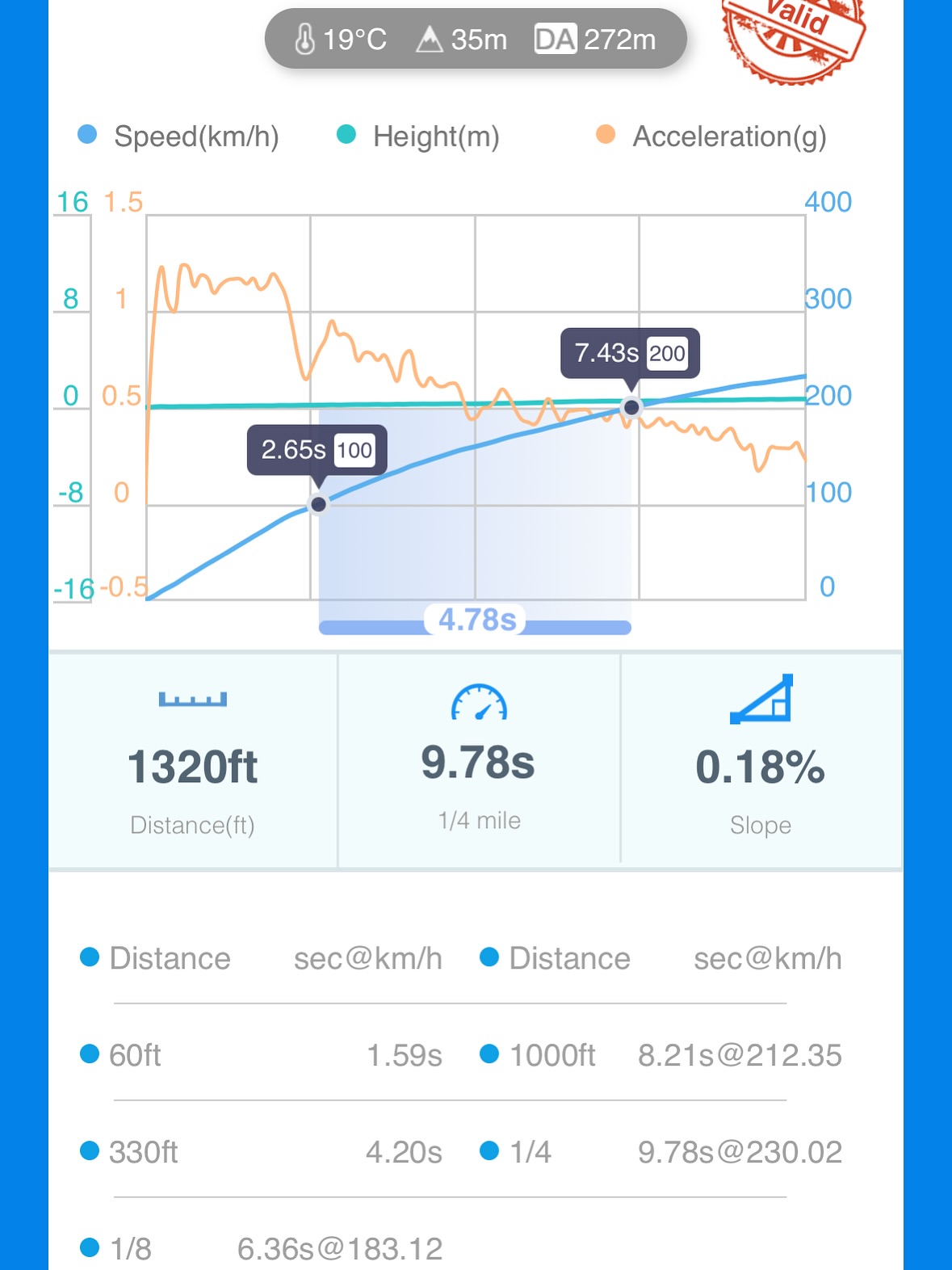952x1270 pixels.
Task: Toggle the Acceleration(g) series in chart legend
Action: click(711, 136)
